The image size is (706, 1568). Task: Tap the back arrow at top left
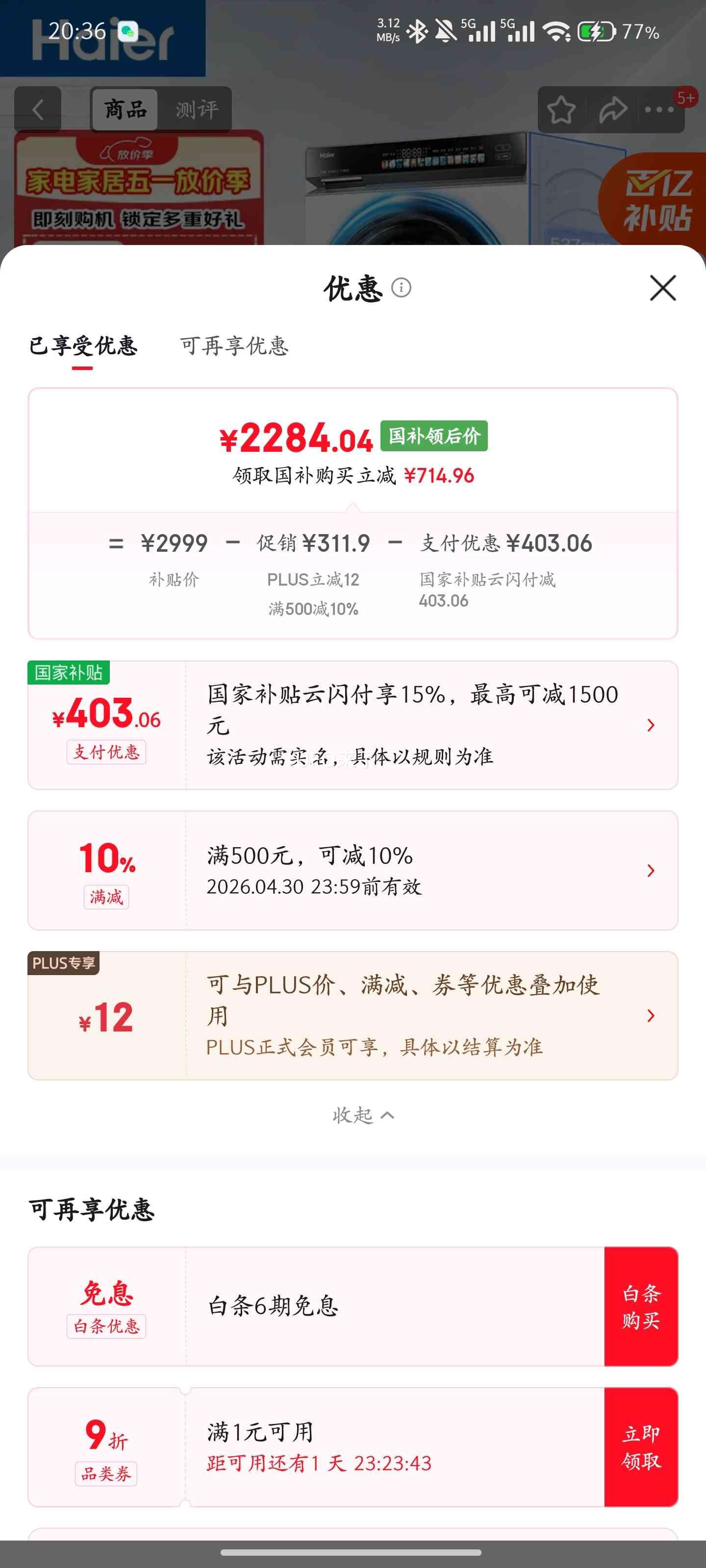click(38, 110)
